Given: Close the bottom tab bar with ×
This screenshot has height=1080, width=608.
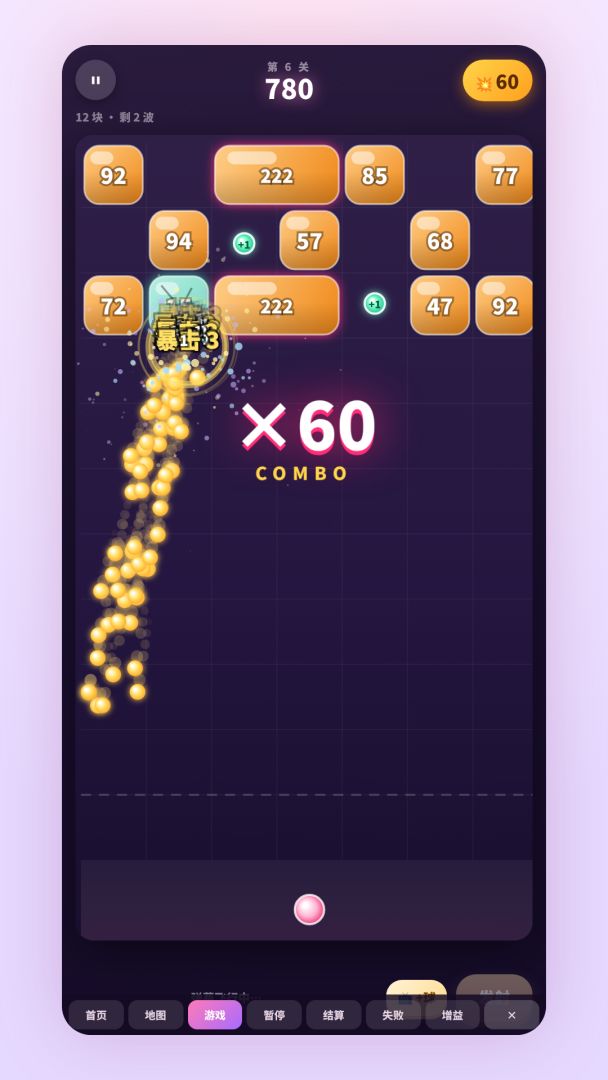Looking at the screenshot, I should tap(512, 1015).
